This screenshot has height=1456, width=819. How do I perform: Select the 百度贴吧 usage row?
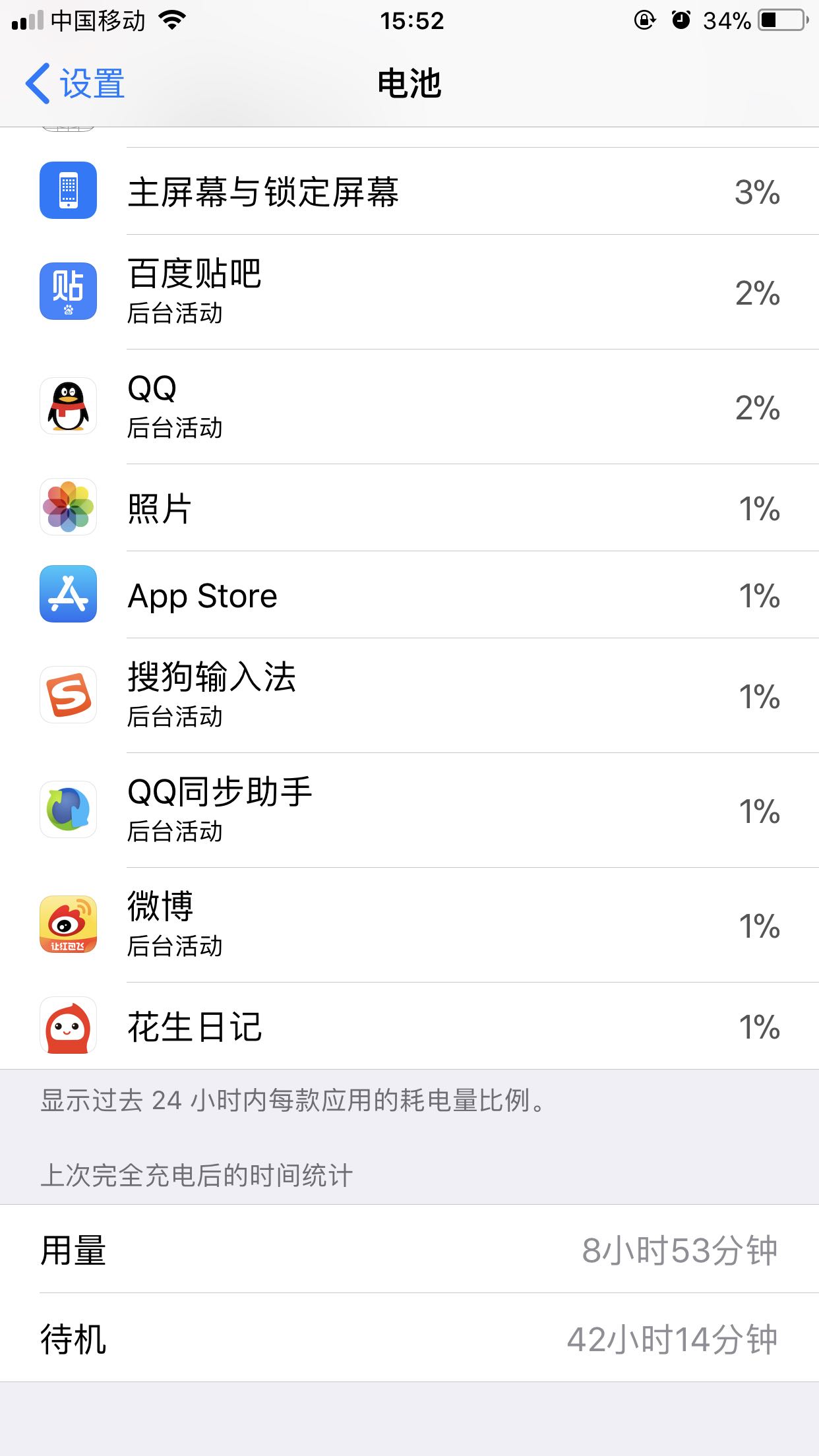pos(409,292)
